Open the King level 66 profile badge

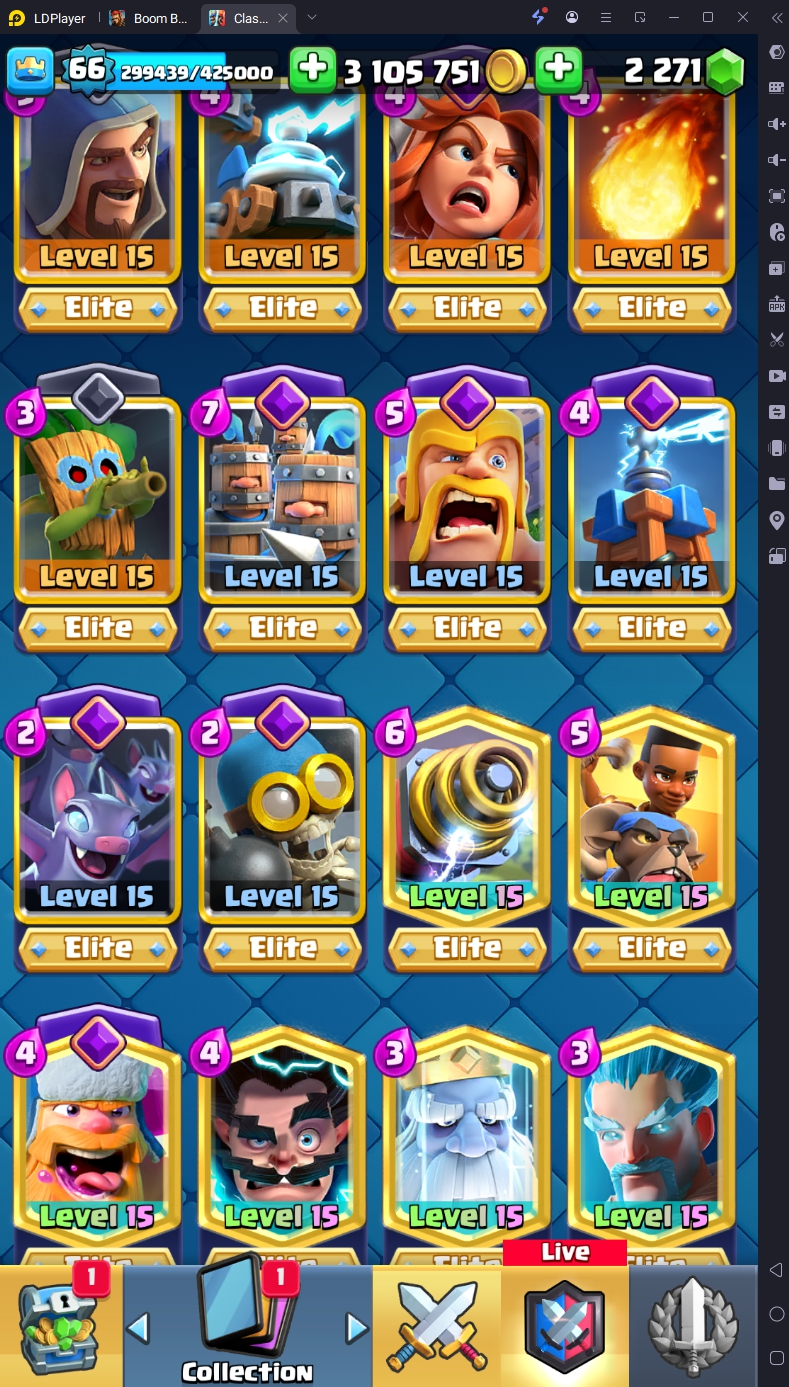[86, 70]
